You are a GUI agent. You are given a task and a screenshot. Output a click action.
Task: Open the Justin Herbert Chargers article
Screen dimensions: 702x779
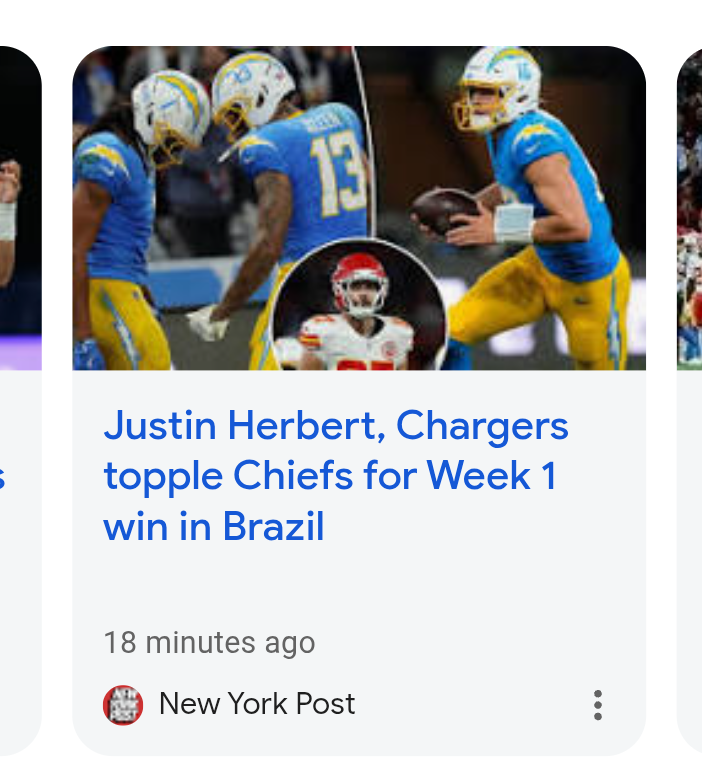tap(336, 476)
